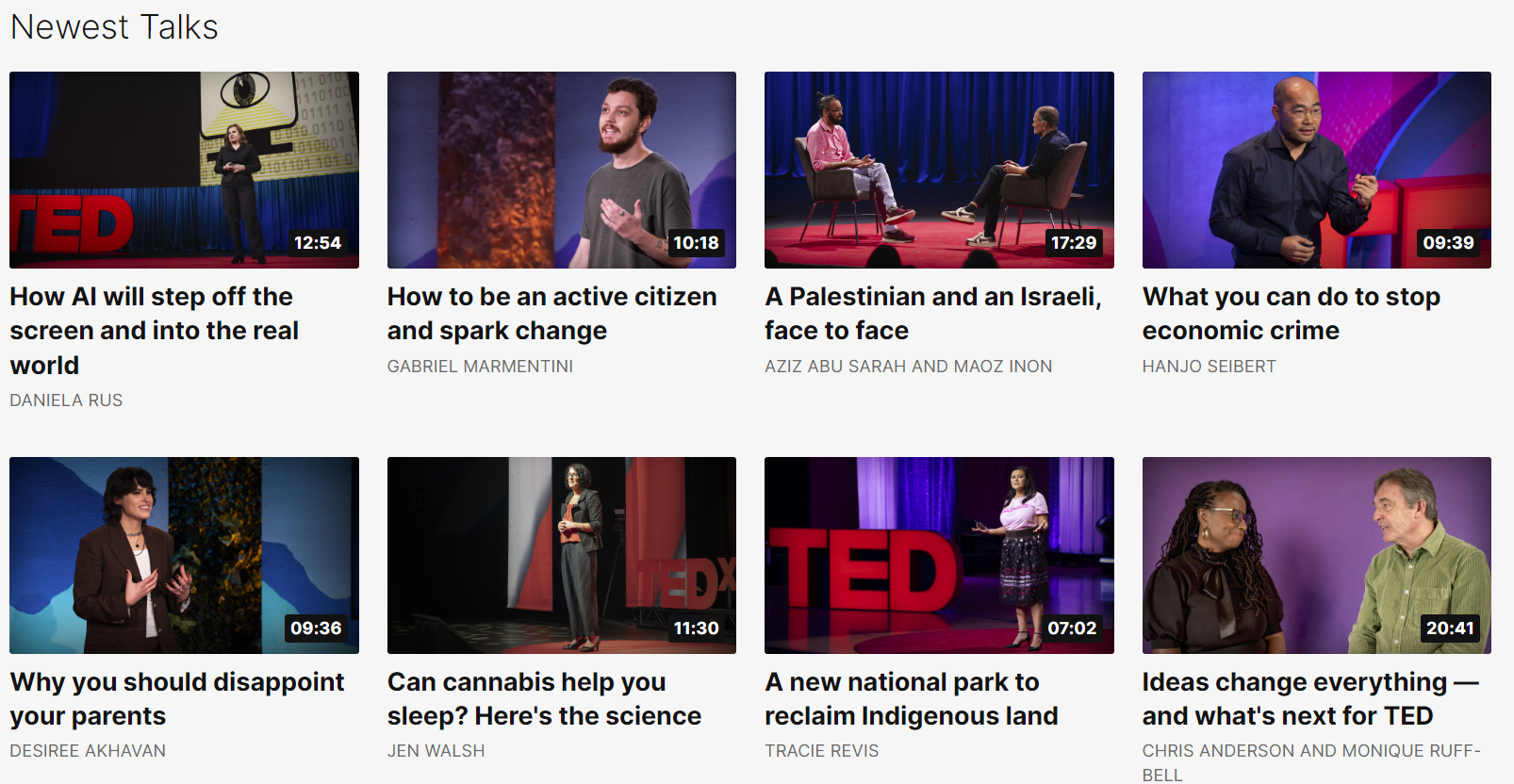Open the title link 'A new national park to reclaim Indigenous land'
The image size is (1514, 784).
click(911, 699)
